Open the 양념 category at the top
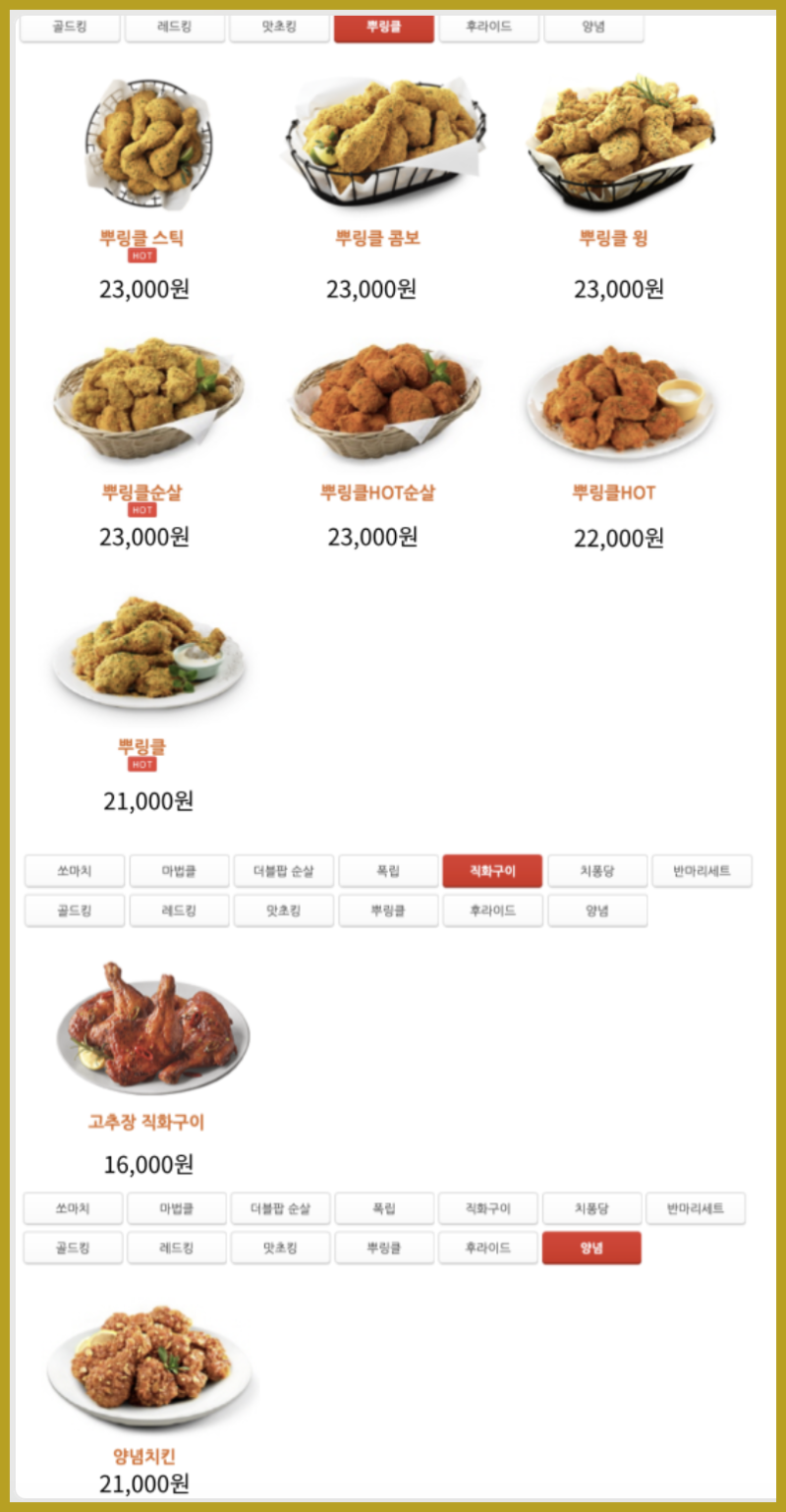The width and height of the screenshot is (786, 1512). coord(592,29)
